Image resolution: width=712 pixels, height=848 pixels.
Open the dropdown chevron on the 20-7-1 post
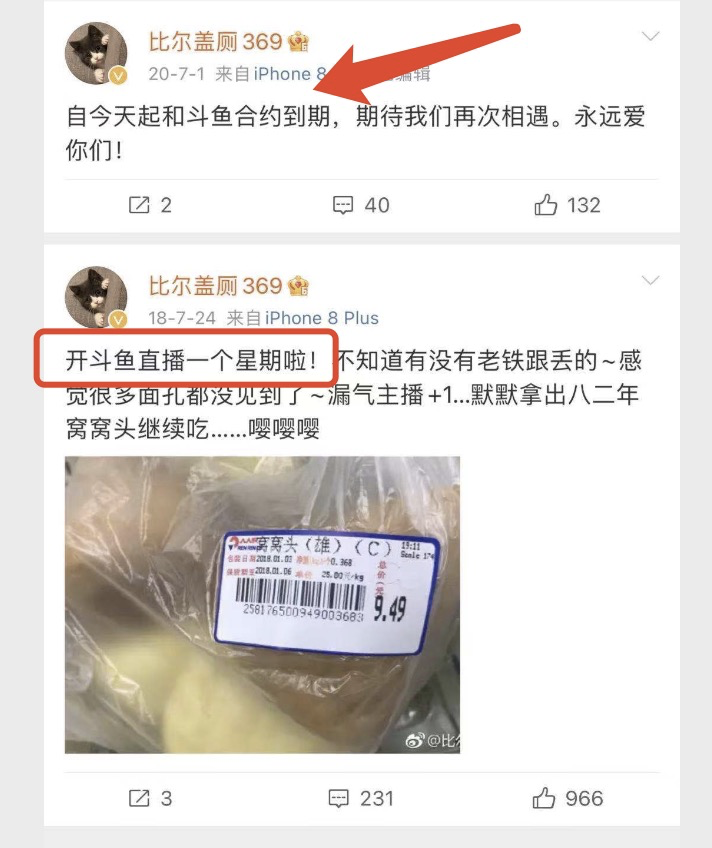650,37
